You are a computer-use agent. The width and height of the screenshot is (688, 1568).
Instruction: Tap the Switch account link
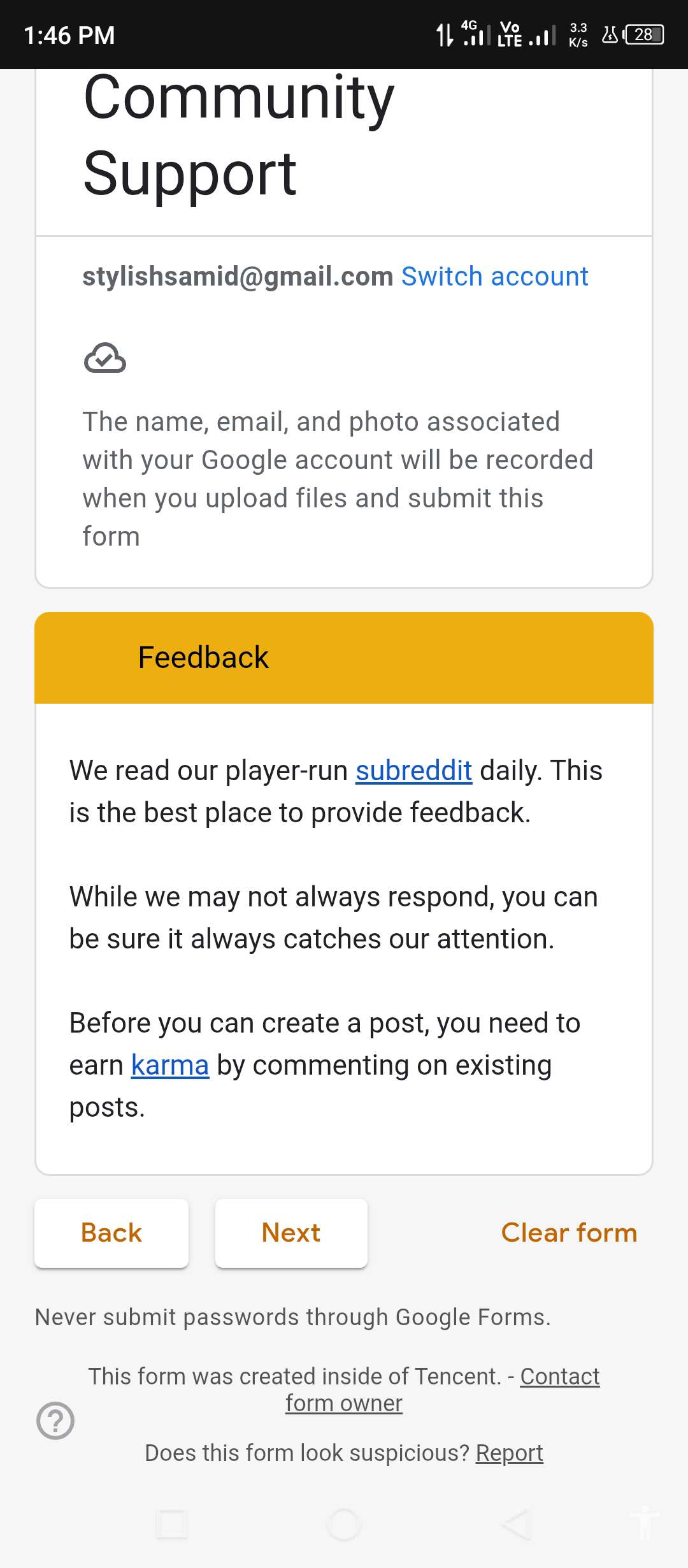[494, 277]
